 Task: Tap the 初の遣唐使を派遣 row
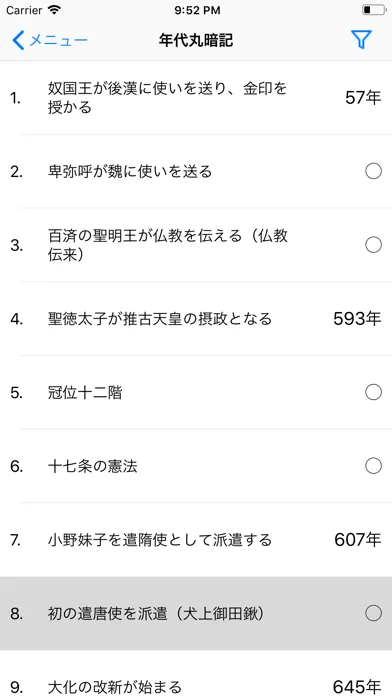pos(196,613)
